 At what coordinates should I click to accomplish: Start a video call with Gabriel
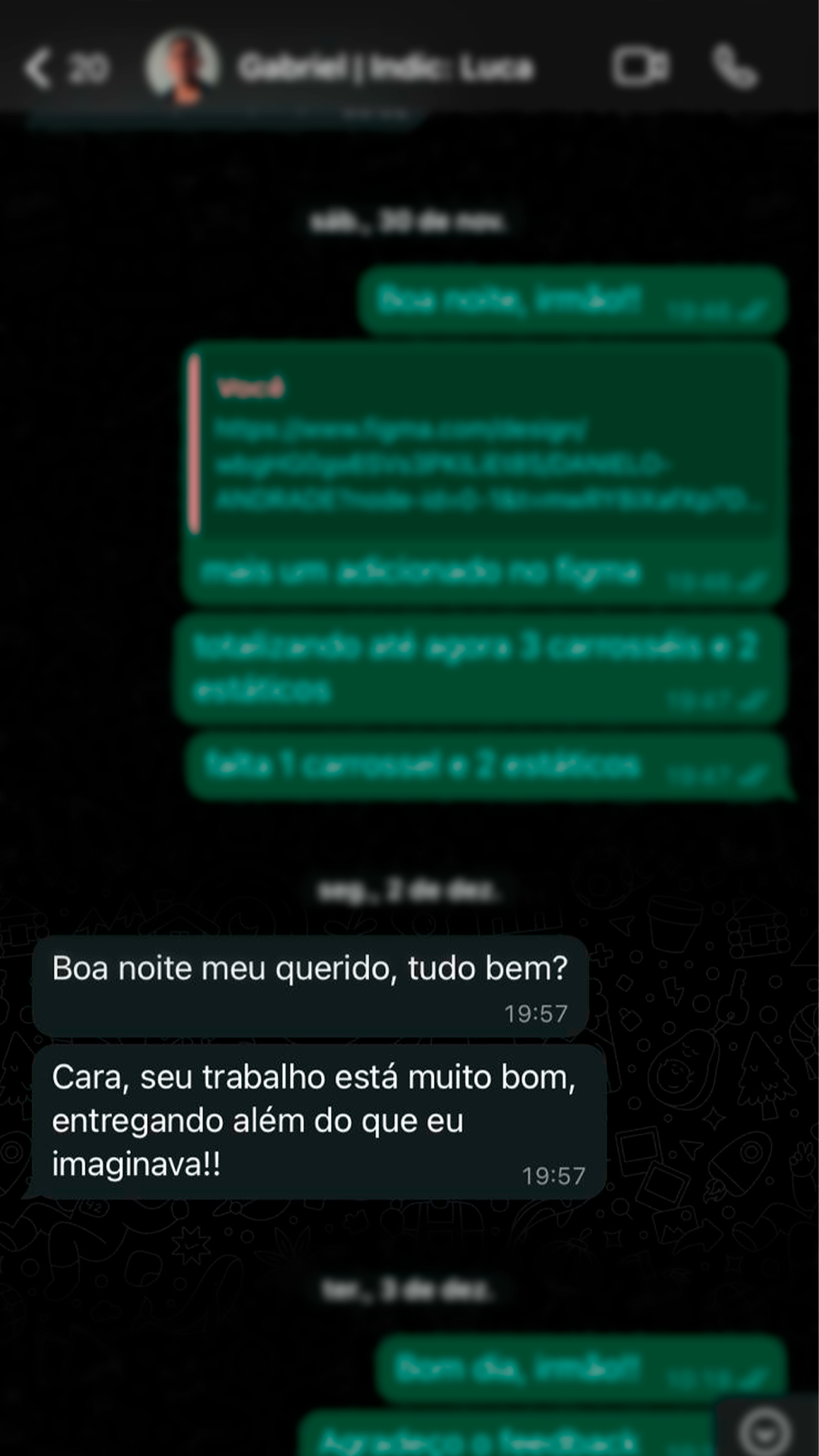pos(640,67)
